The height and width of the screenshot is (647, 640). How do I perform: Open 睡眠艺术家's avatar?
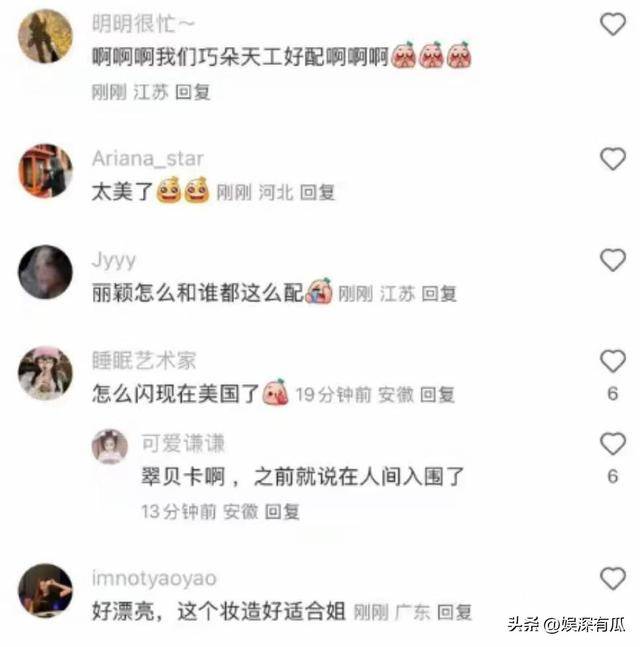(x=45, y=373)
